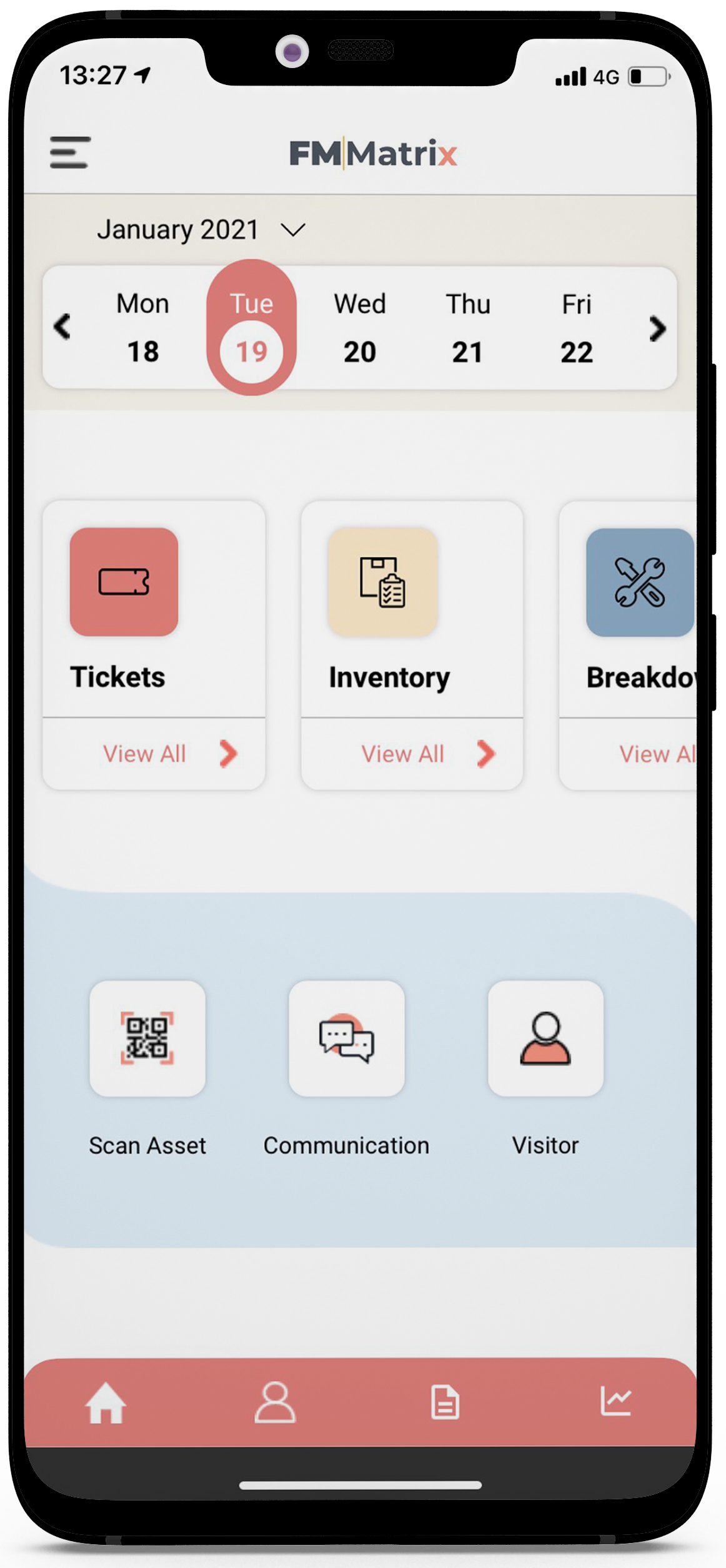Screen dimensions: 726x1568
Task: Open the Visitor section
Action: (x=545, y=1038)
